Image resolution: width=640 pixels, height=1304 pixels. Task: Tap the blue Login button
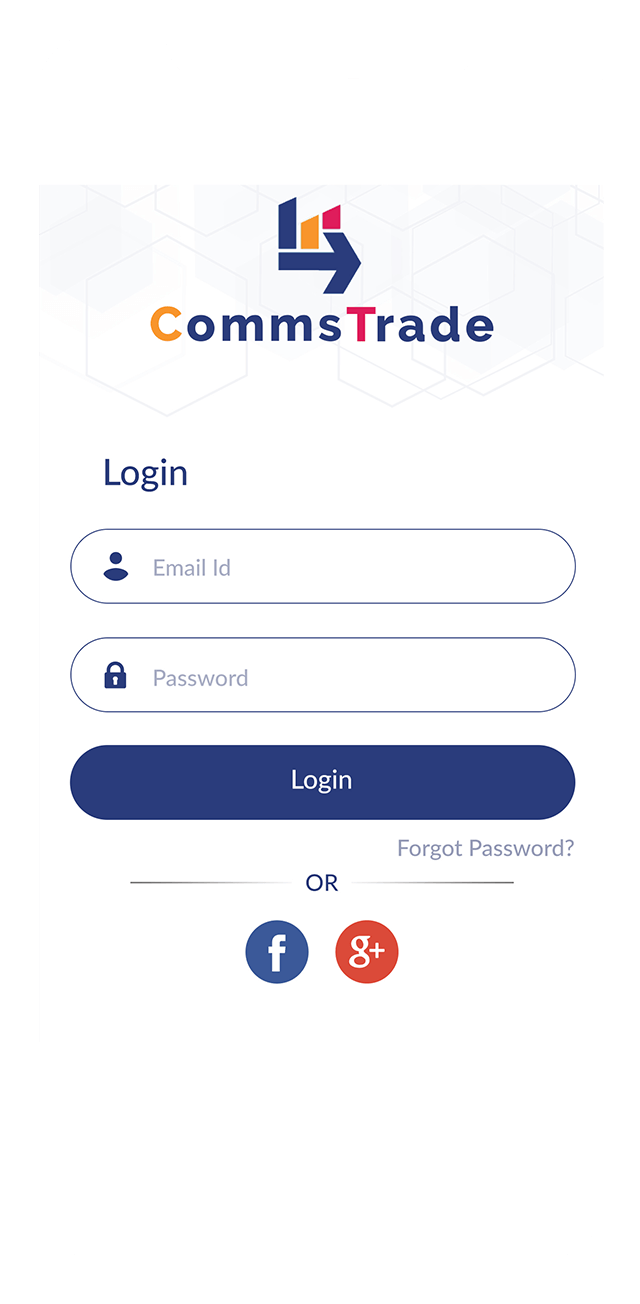[322, 782]
